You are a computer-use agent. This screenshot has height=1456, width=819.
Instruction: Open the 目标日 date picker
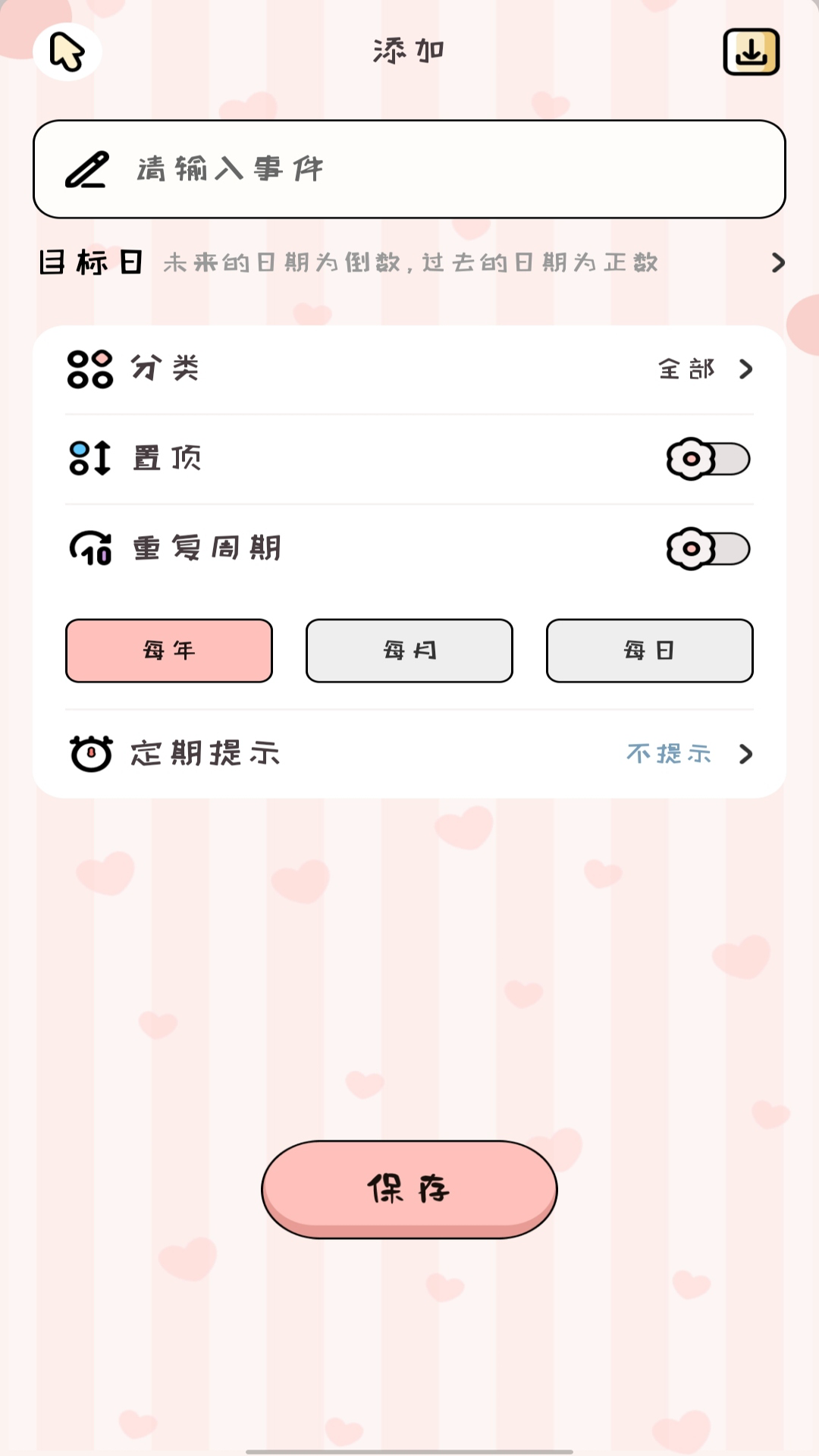(x=409, y=262)
